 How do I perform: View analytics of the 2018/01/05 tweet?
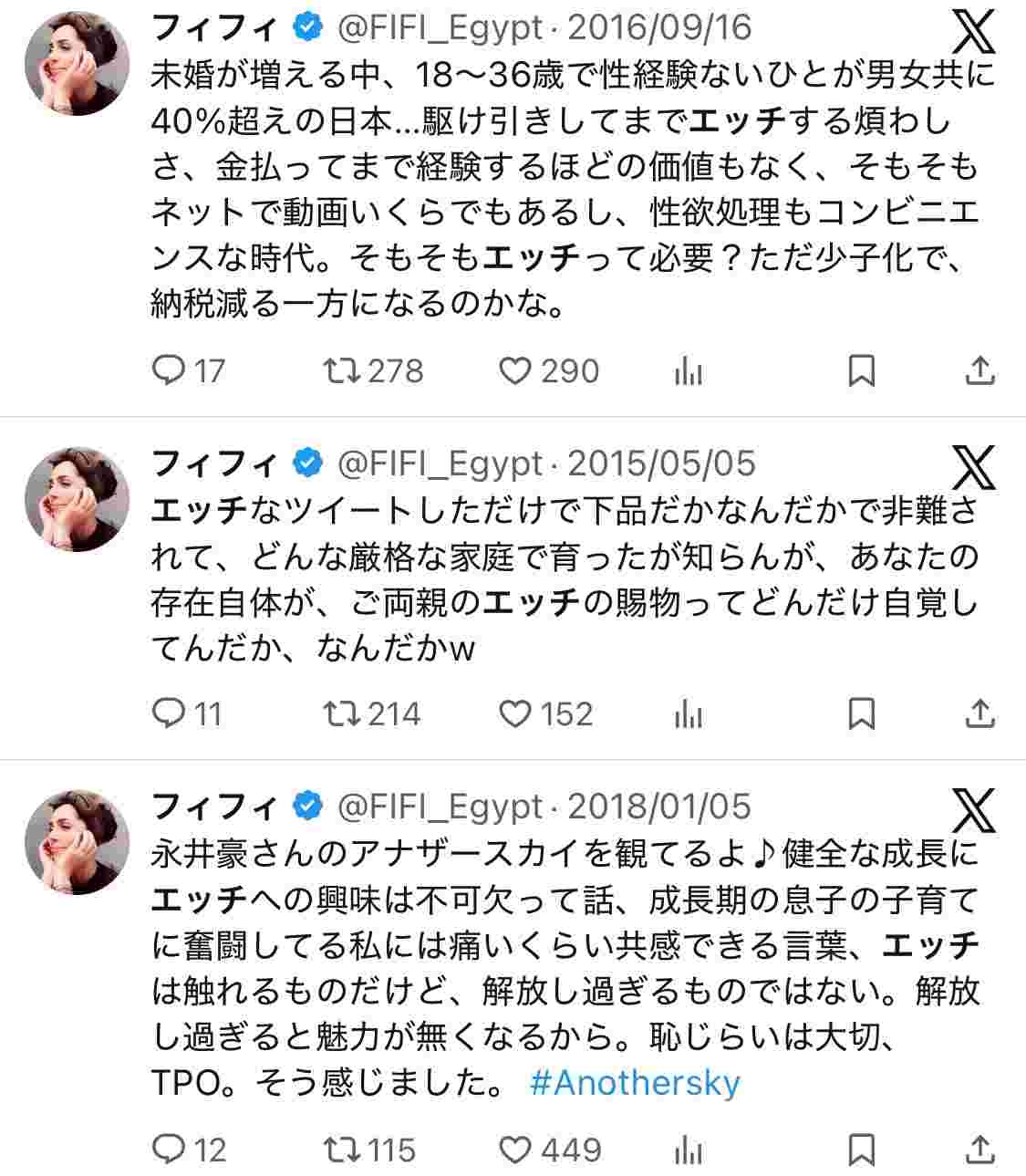tap(689, 1150)
